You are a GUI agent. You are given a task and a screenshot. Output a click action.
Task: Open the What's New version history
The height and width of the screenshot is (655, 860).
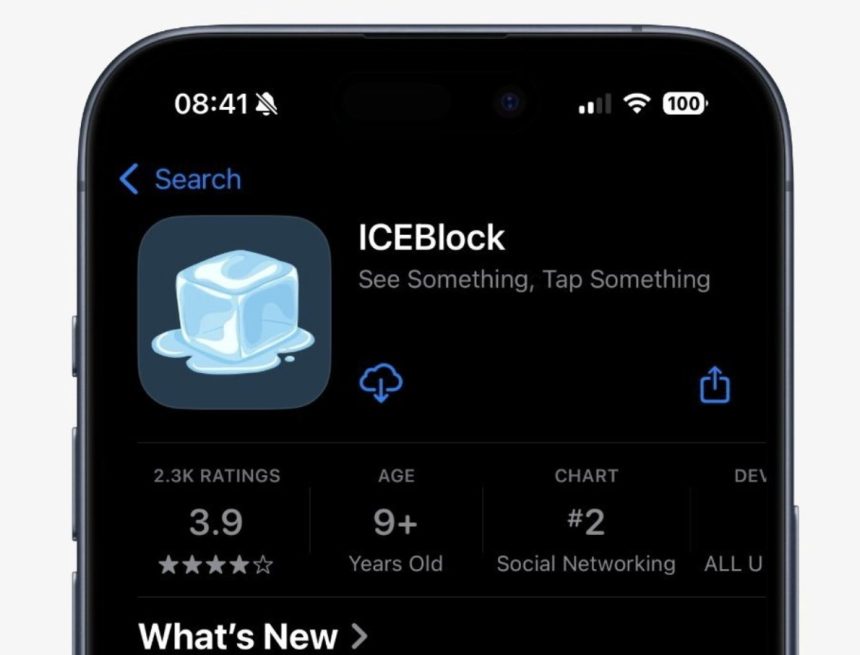(x=253, y=636)
